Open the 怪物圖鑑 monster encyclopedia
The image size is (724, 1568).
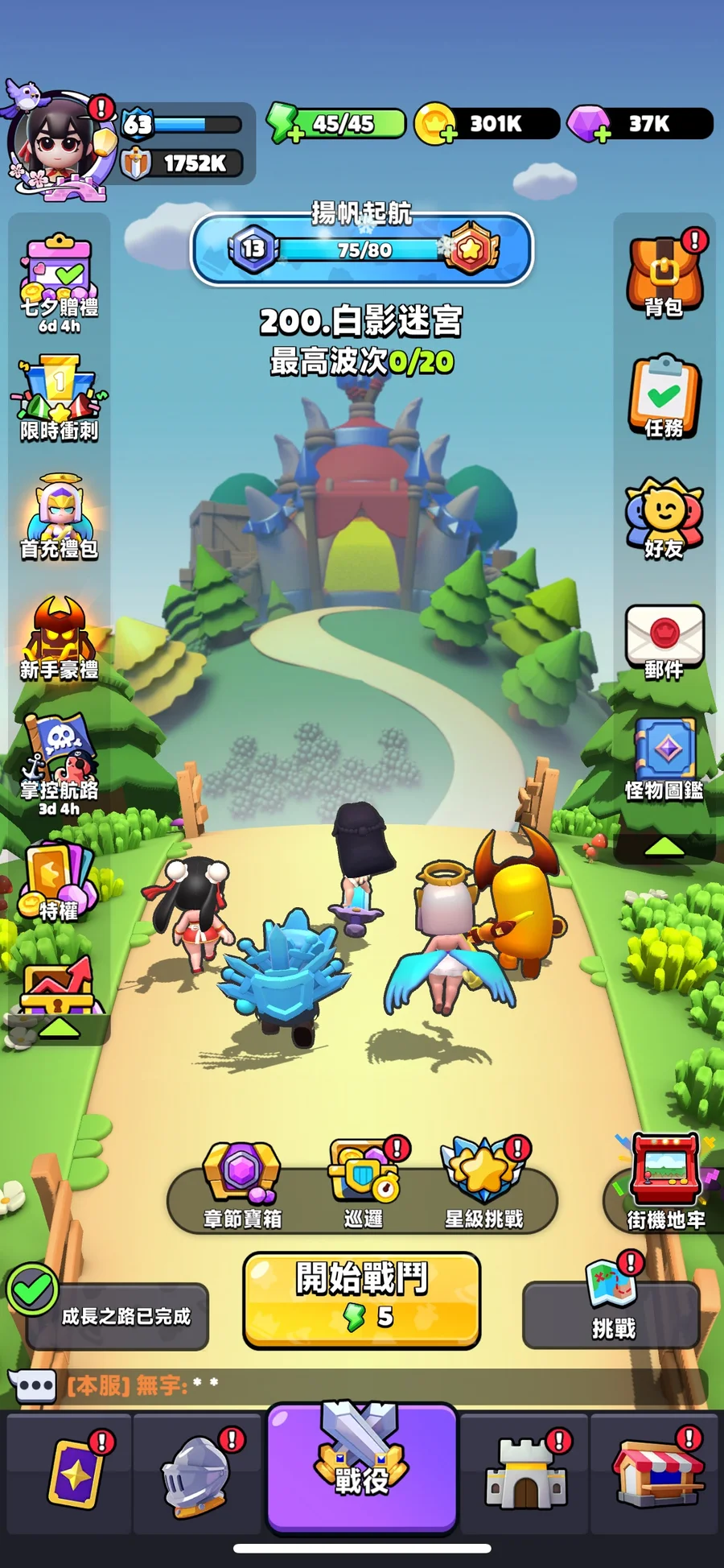[664, 760]
